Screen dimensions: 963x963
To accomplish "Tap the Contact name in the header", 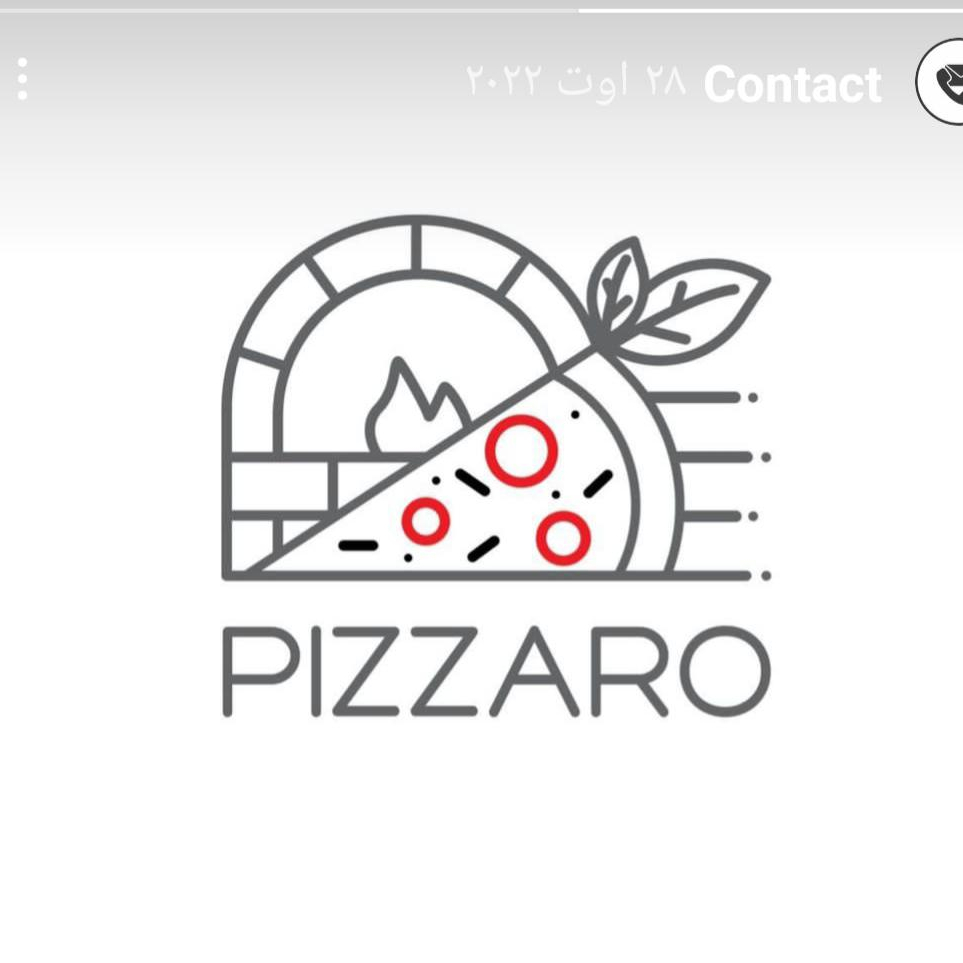I will (792, 84).
